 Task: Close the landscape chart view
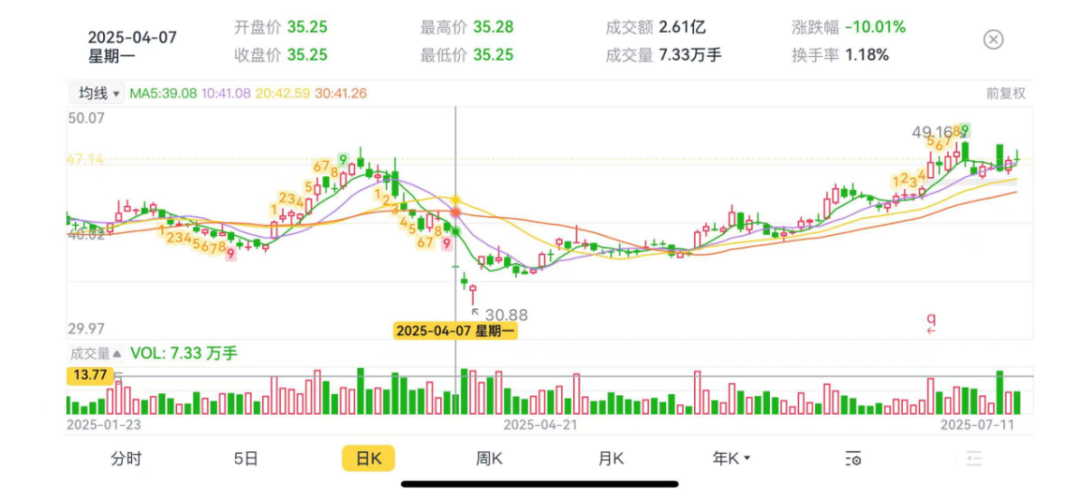[993, 40]
